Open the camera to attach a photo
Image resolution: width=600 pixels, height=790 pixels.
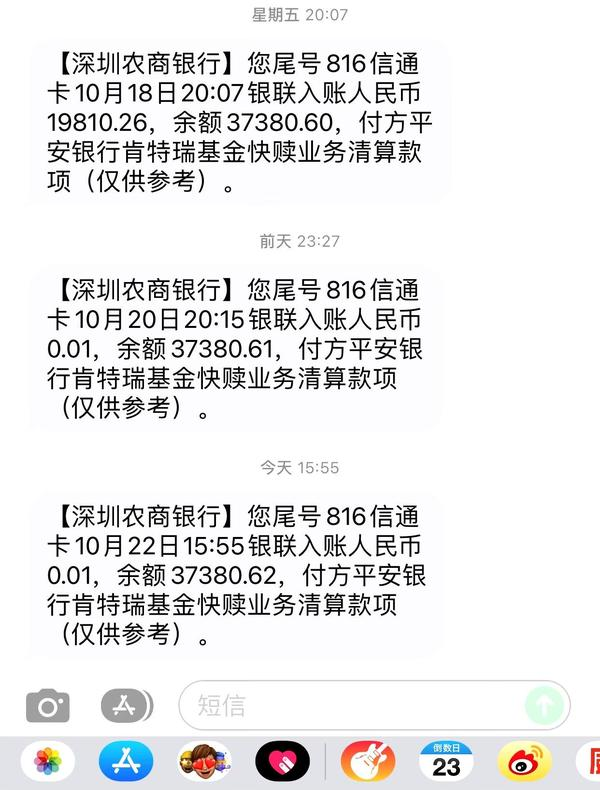tap(47, 706)
